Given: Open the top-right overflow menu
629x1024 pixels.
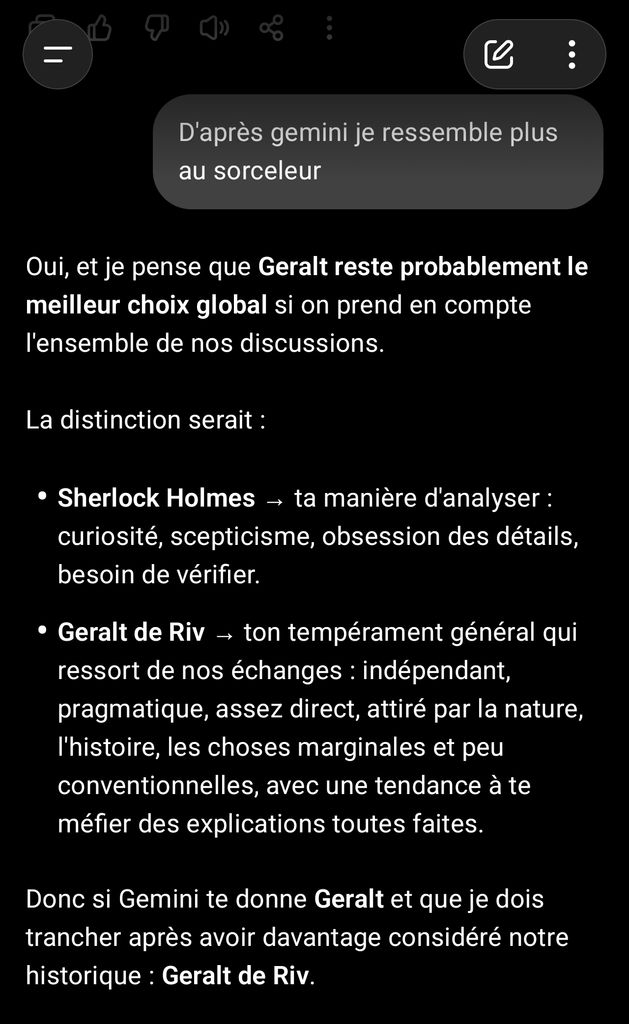Looking at the screenshot, I should pos(572,55).
